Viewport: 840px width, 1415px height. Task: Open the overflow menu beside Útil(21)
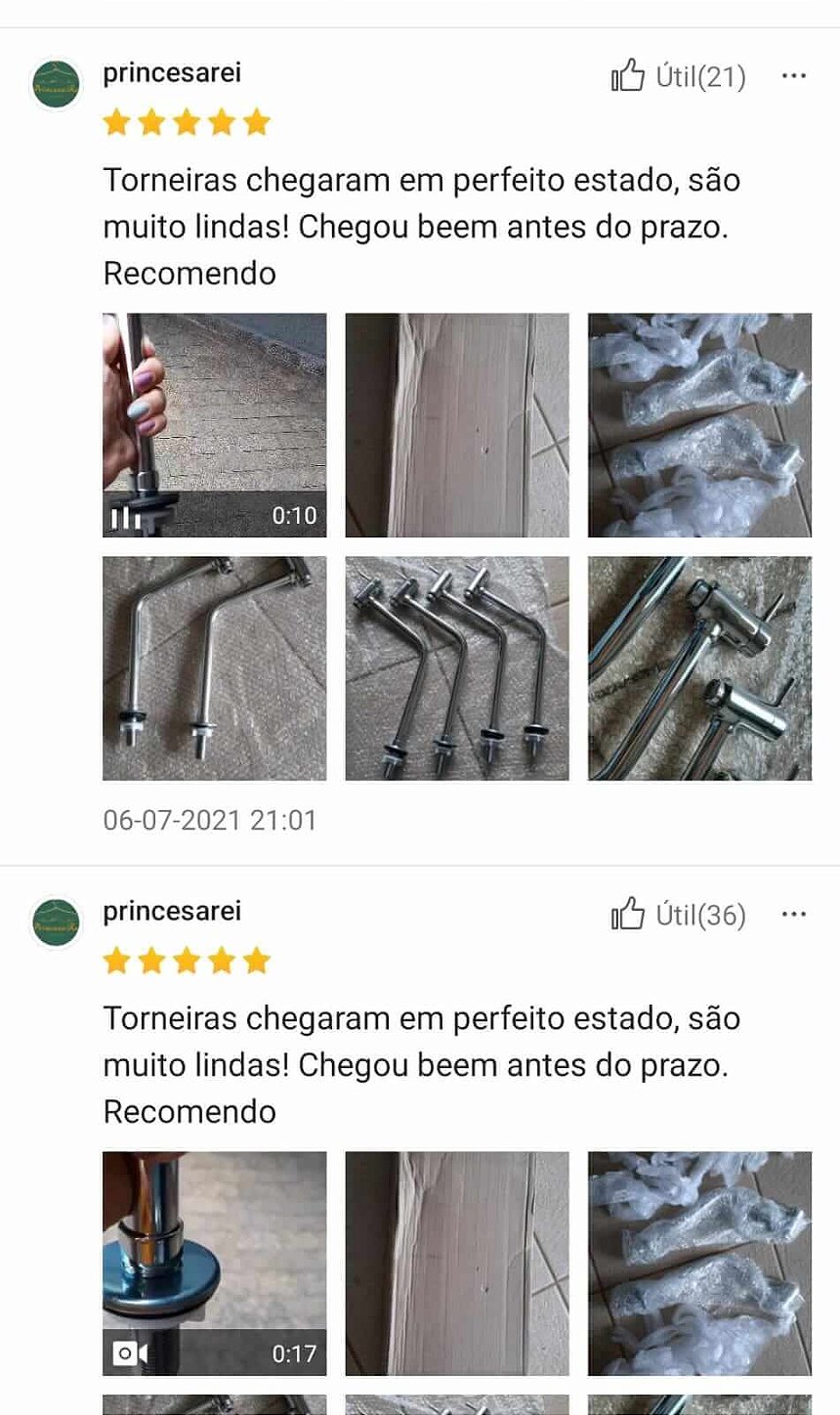click(793, 76)
